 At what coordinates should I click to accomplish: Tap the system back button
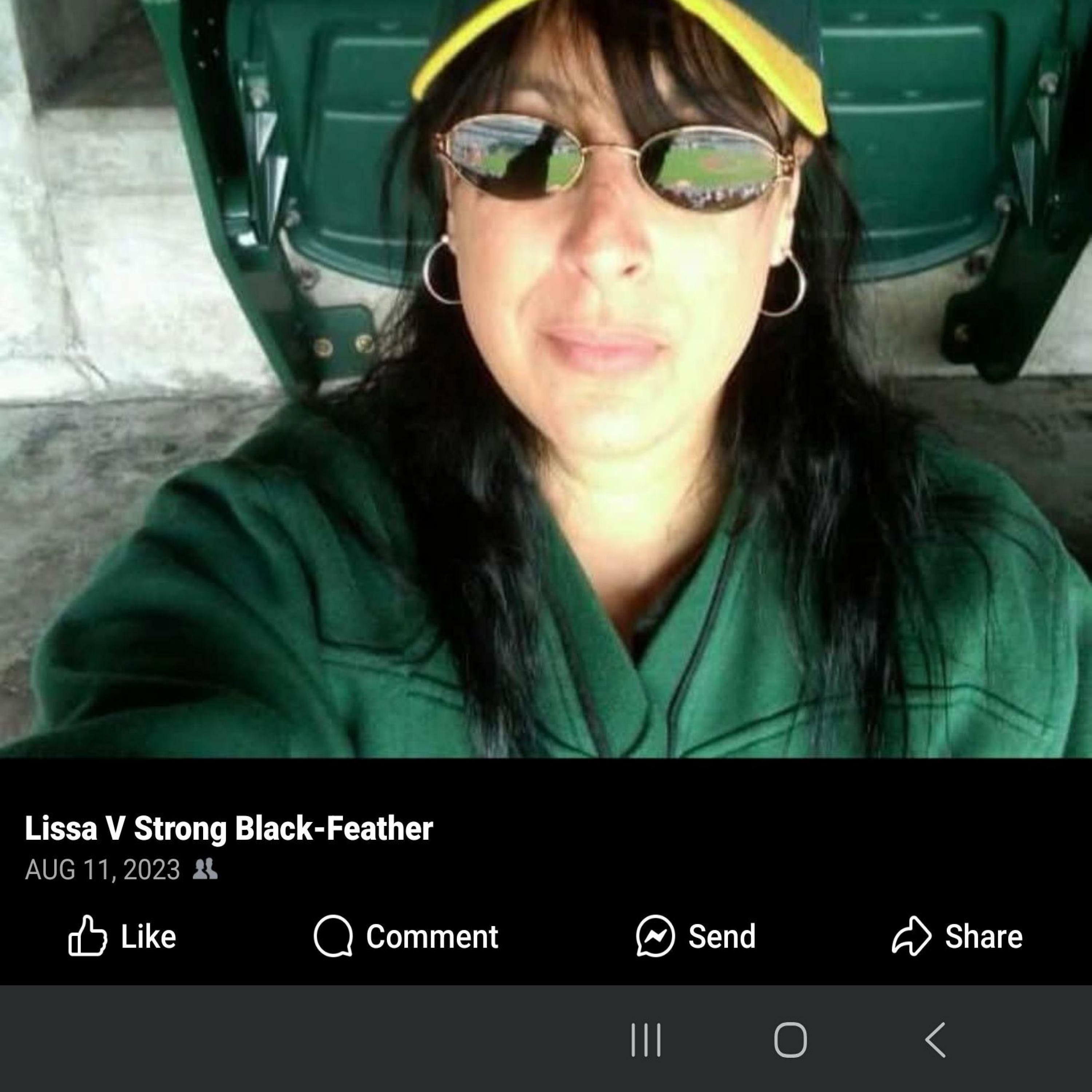click(x=935, y=1040)
